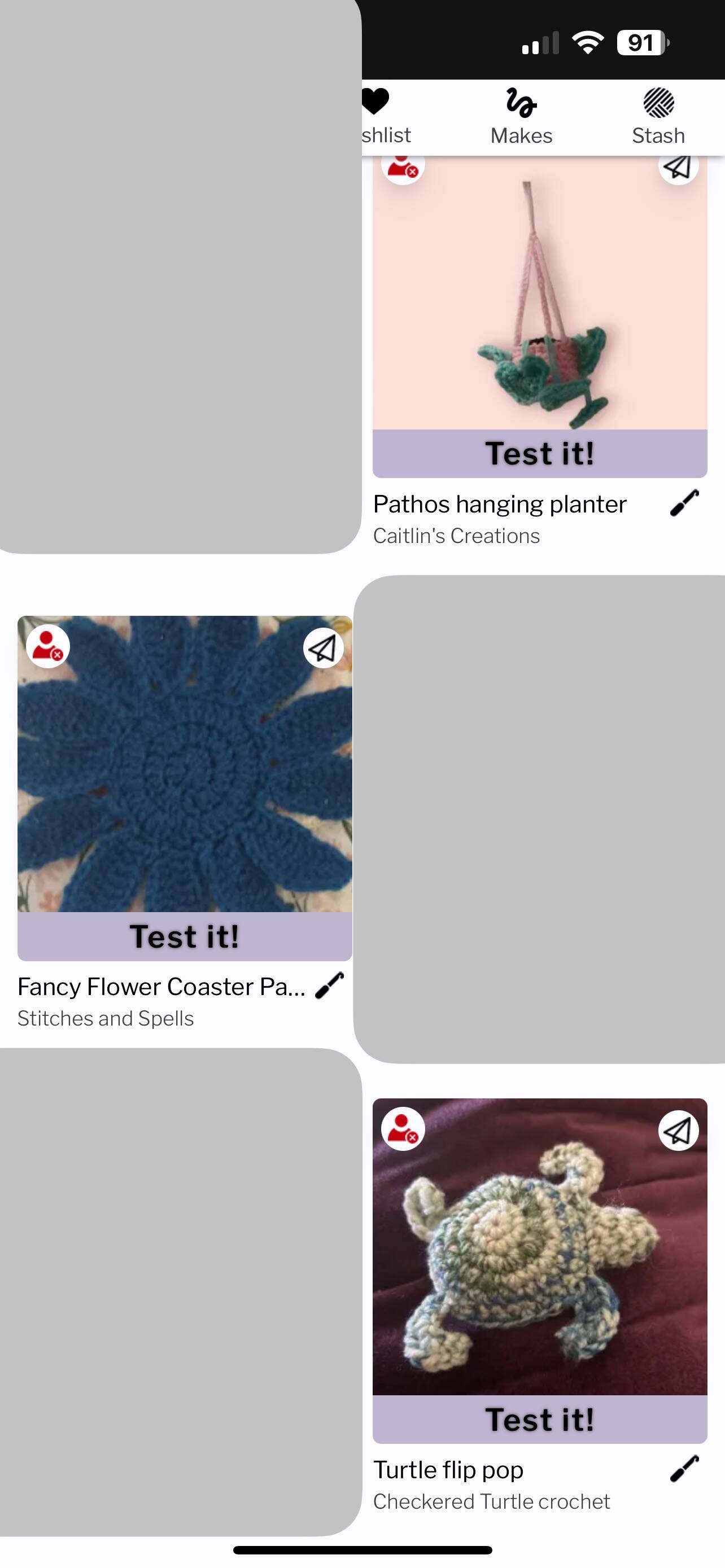Image resolution: width=725 pixels, height=1568 pixels.
Task: Go to the Wishlist tab
Action: tap(383, 117)
